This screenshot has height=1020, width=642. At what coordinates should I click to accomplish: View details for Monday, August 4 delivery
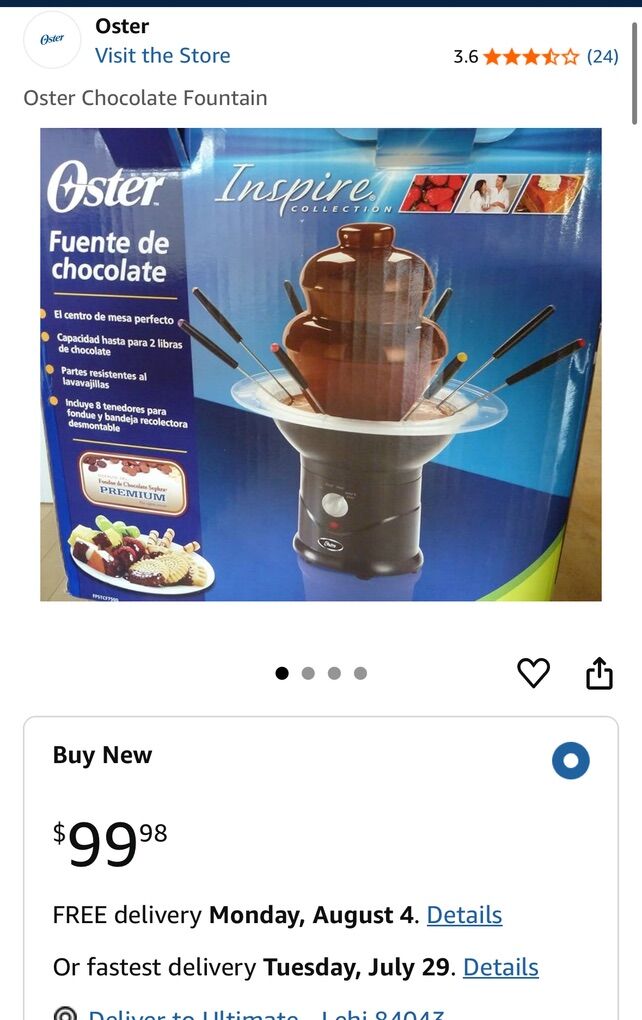[x=464, y=915]
